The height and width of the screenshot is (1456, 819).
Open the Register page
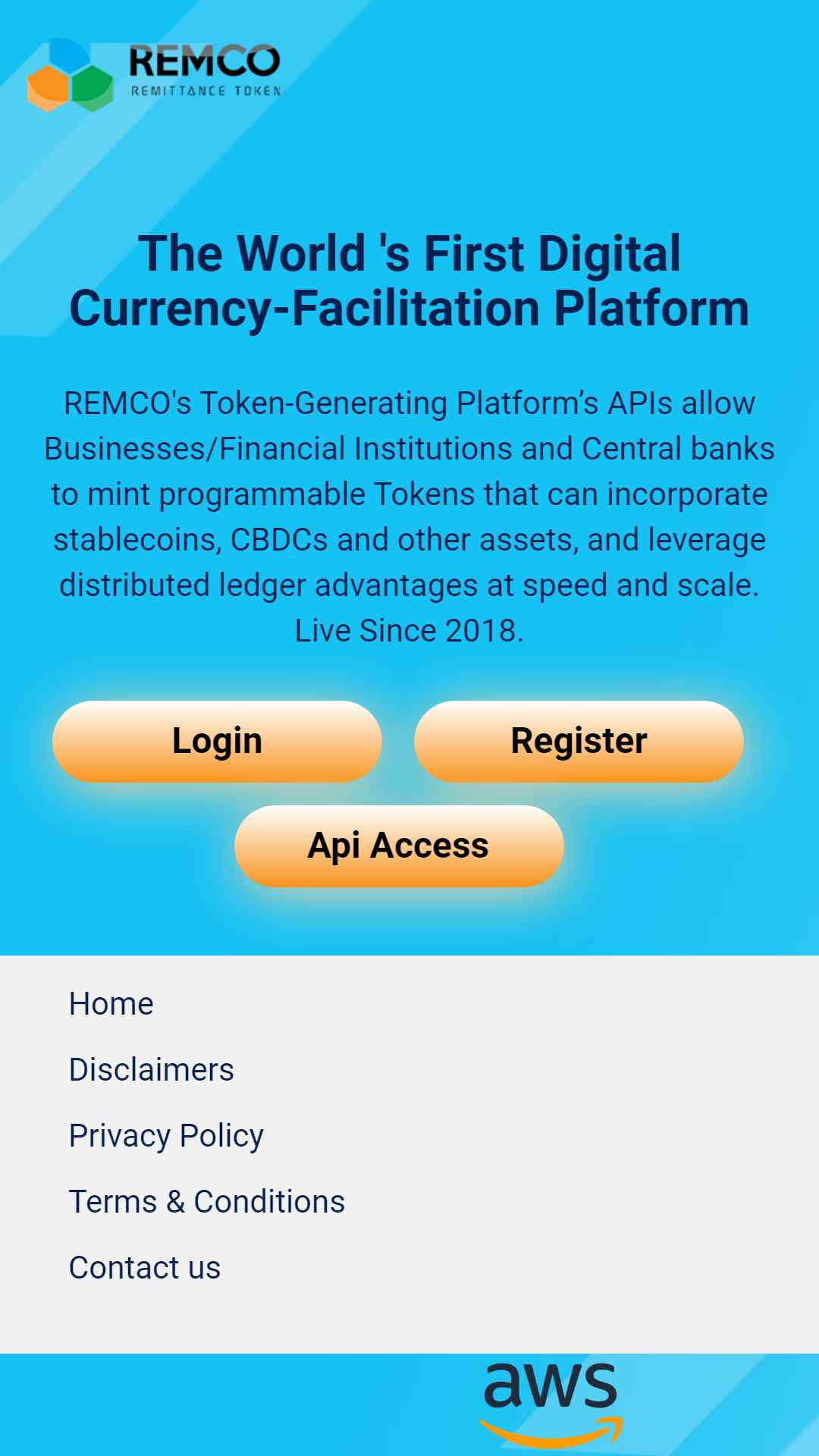tap(579, 741)
